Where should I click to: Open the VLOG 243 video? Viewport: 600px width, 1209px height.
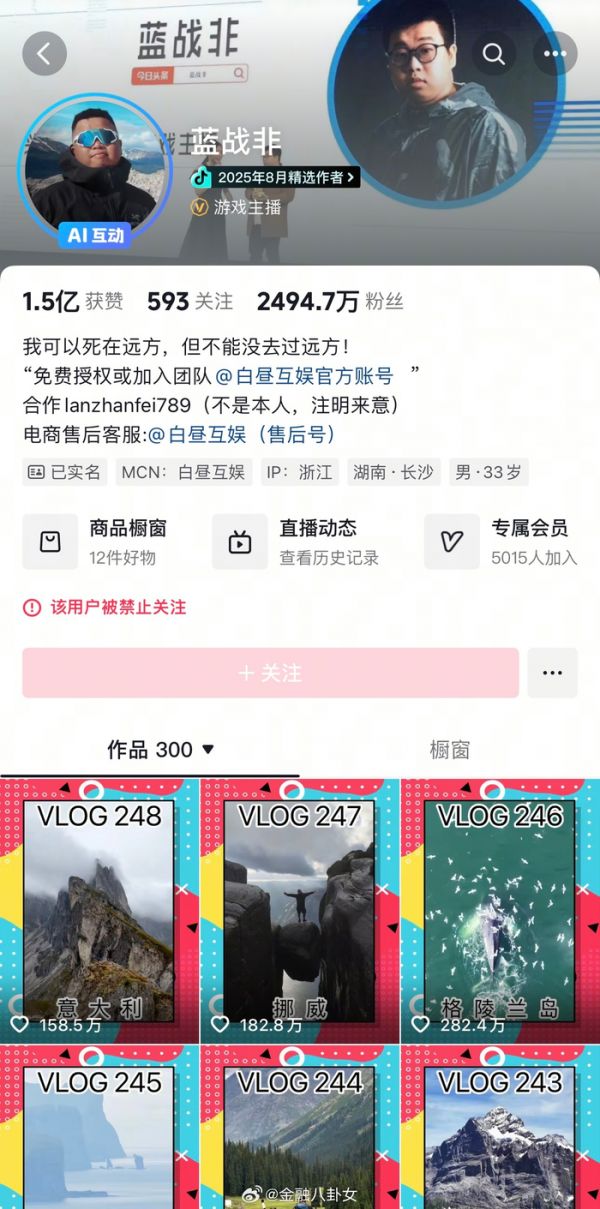pyautogui.click(x=500, y=1130)
